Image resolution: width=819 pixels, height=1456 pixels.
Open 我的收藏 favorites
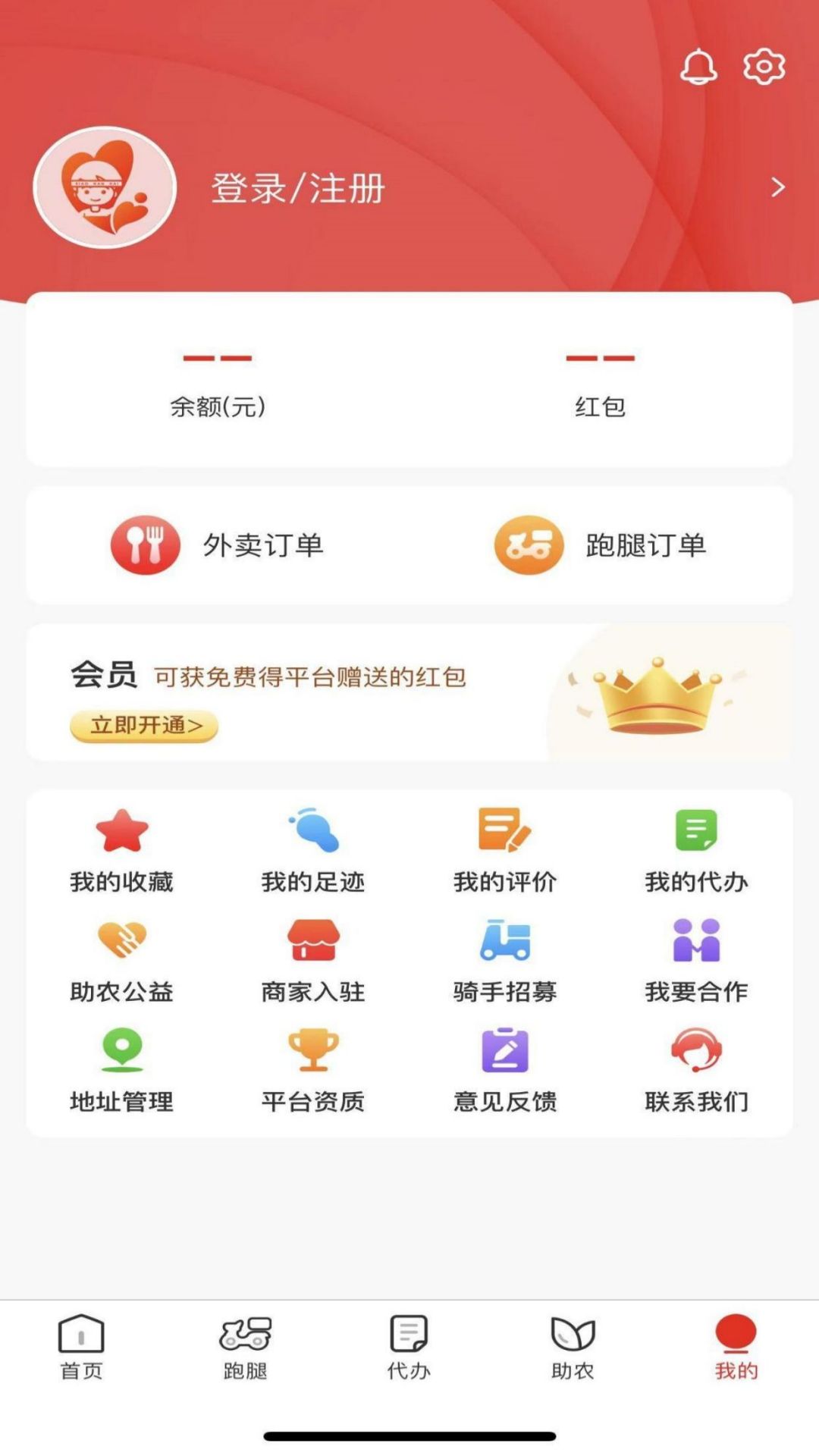[122, 851]
